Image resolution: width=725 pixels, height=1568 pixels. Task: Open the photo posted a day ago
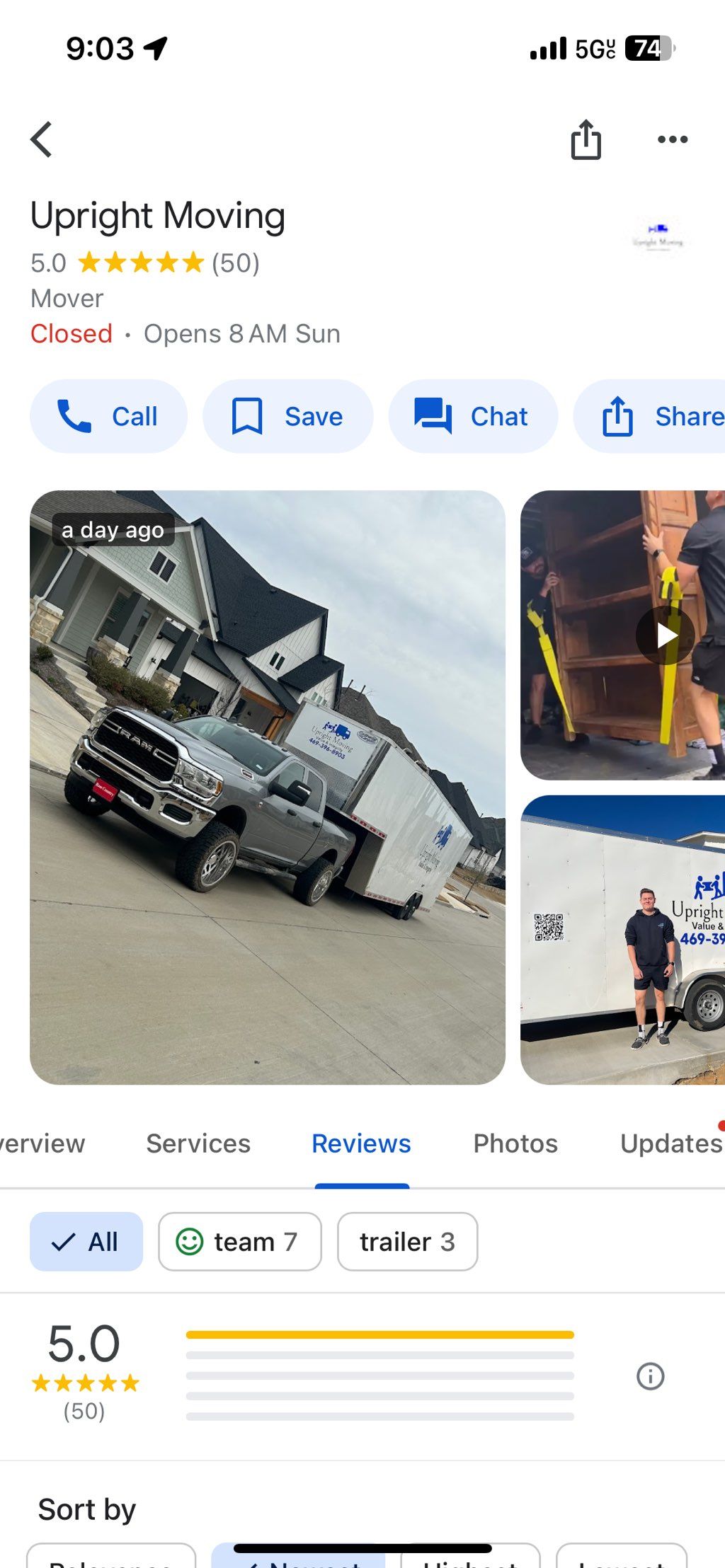[x=268, y=787]
